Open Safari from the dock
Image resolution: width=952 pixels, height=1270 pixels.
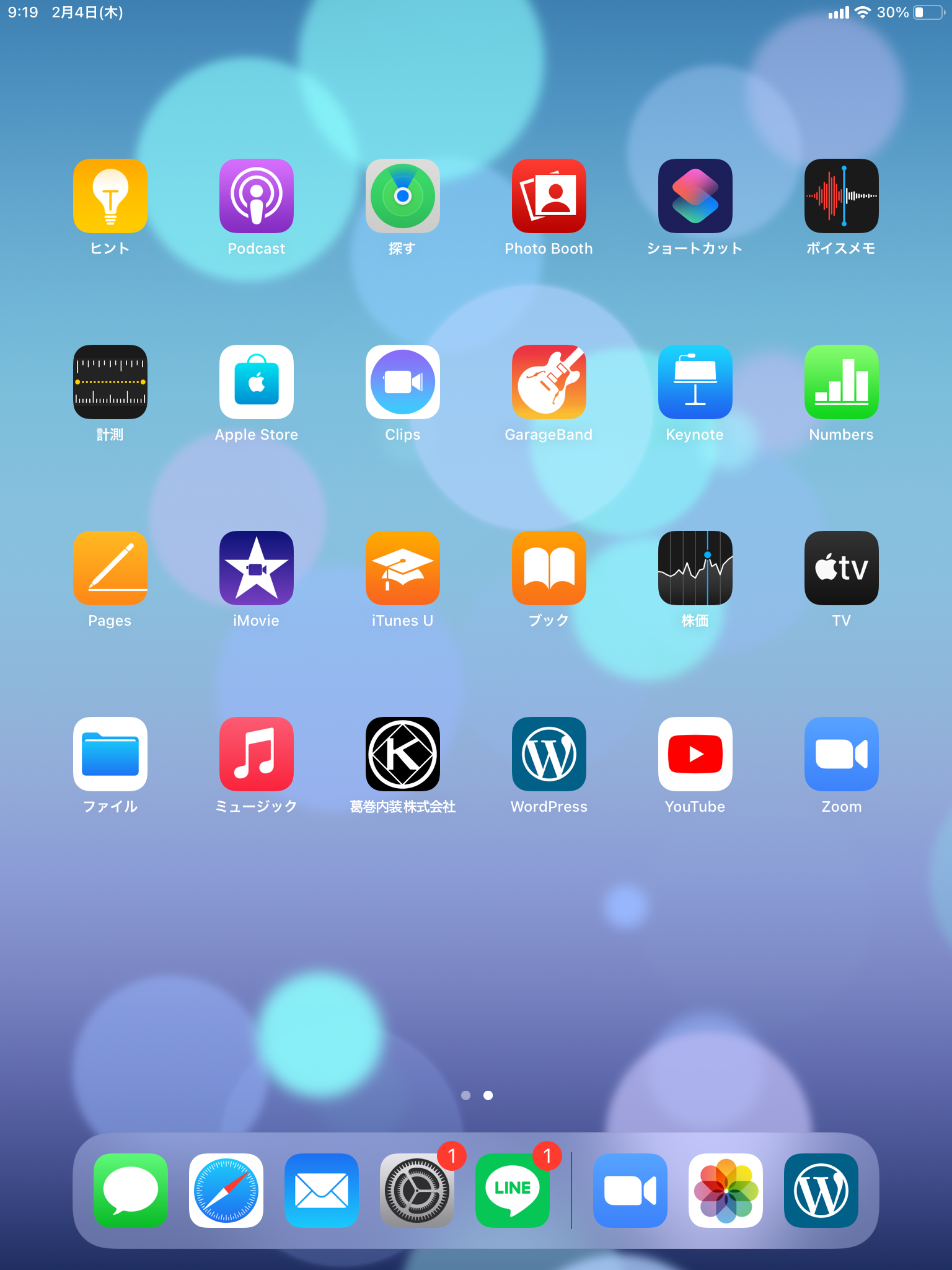click(226, 1191)
